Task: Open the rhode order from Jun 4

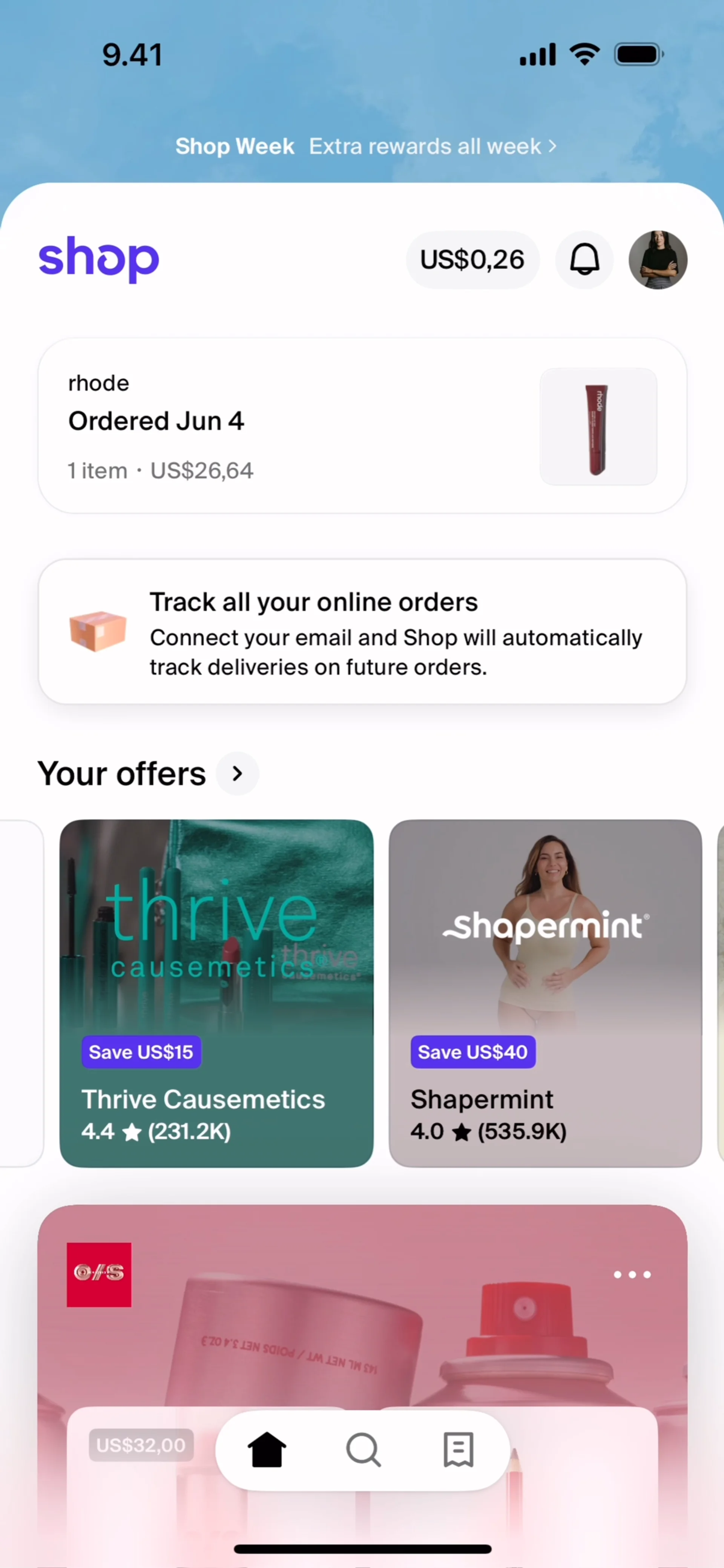Action: [362, 426]
